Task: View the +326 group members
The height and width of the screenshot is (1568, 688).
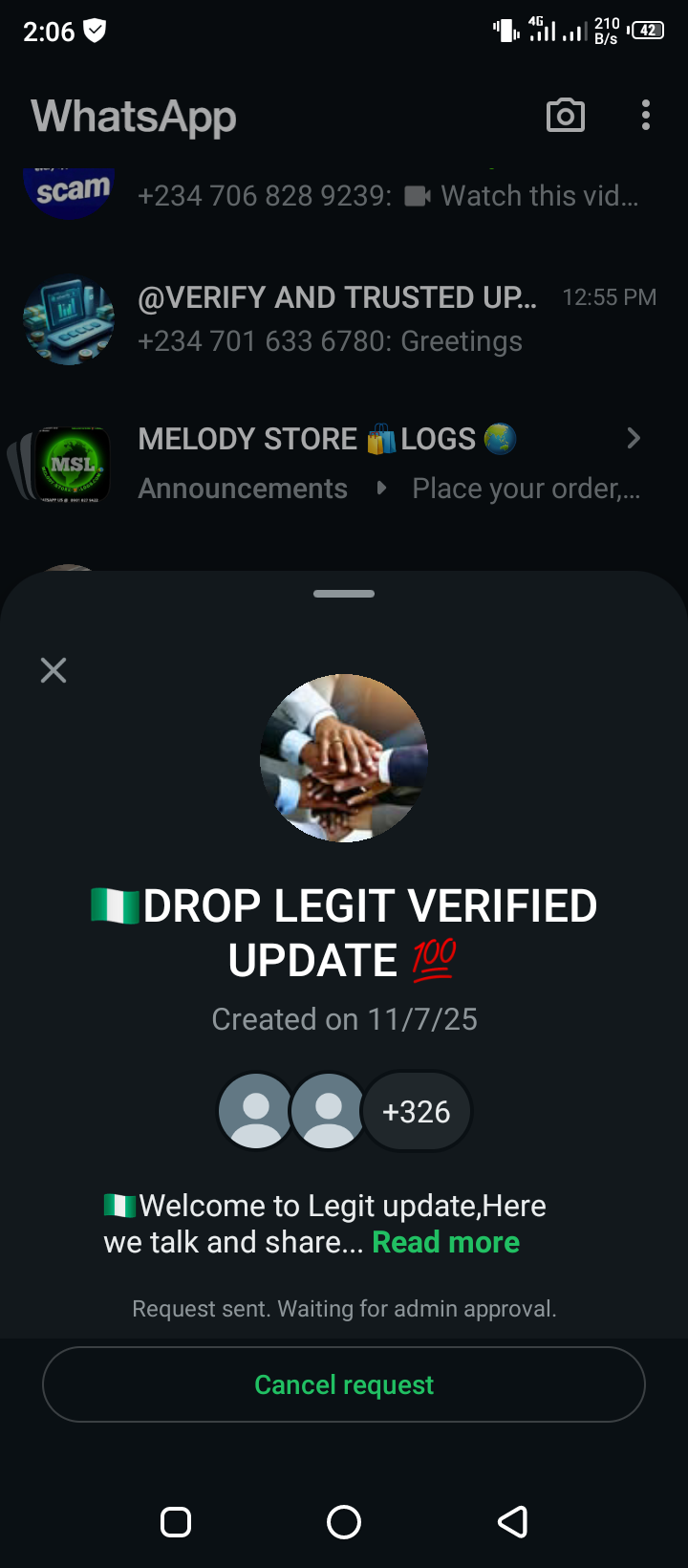Action: (x=416, y=1111)
